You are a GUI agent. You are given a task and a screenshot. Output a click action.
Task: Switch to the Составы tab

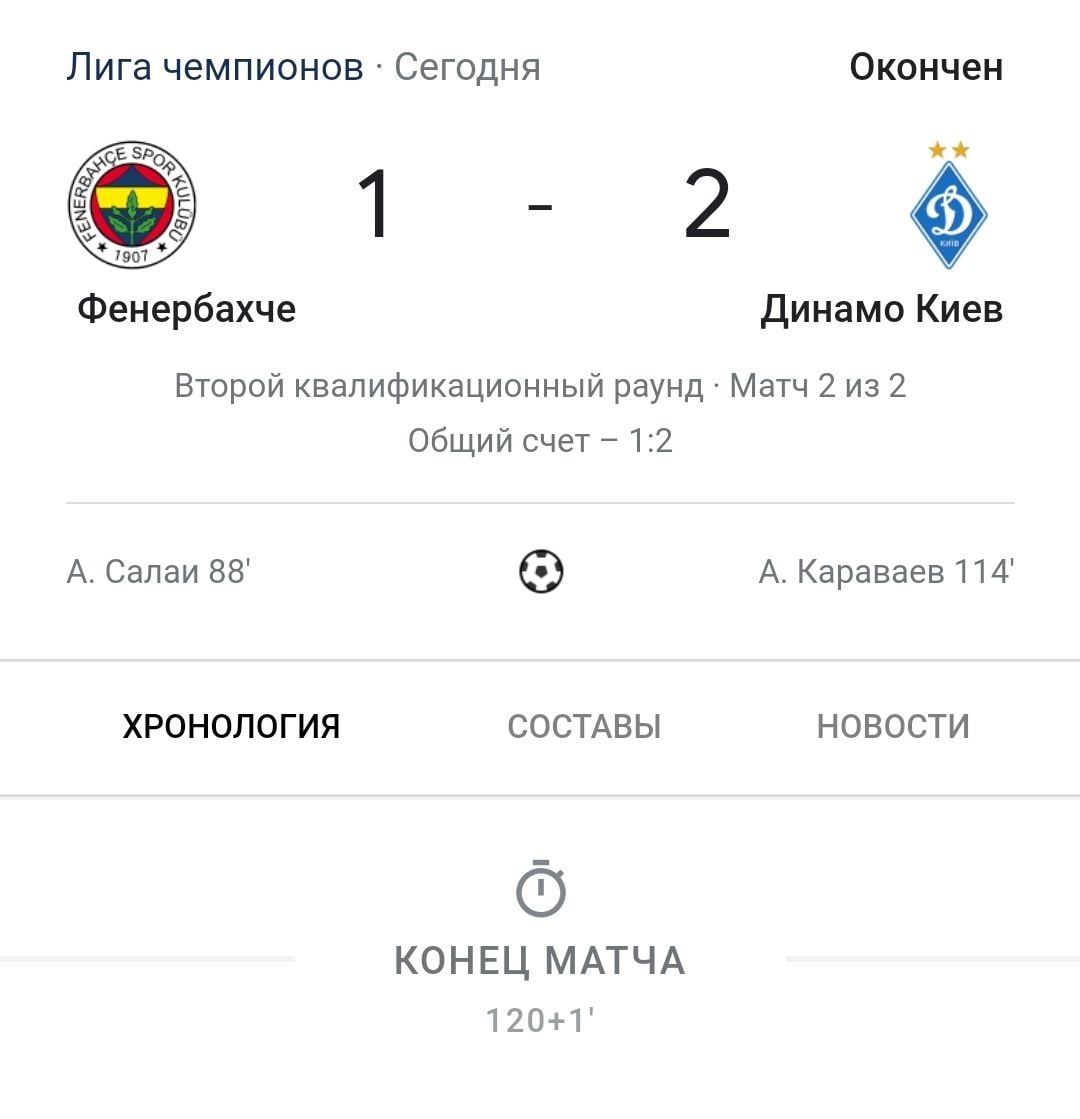(584, 726)
